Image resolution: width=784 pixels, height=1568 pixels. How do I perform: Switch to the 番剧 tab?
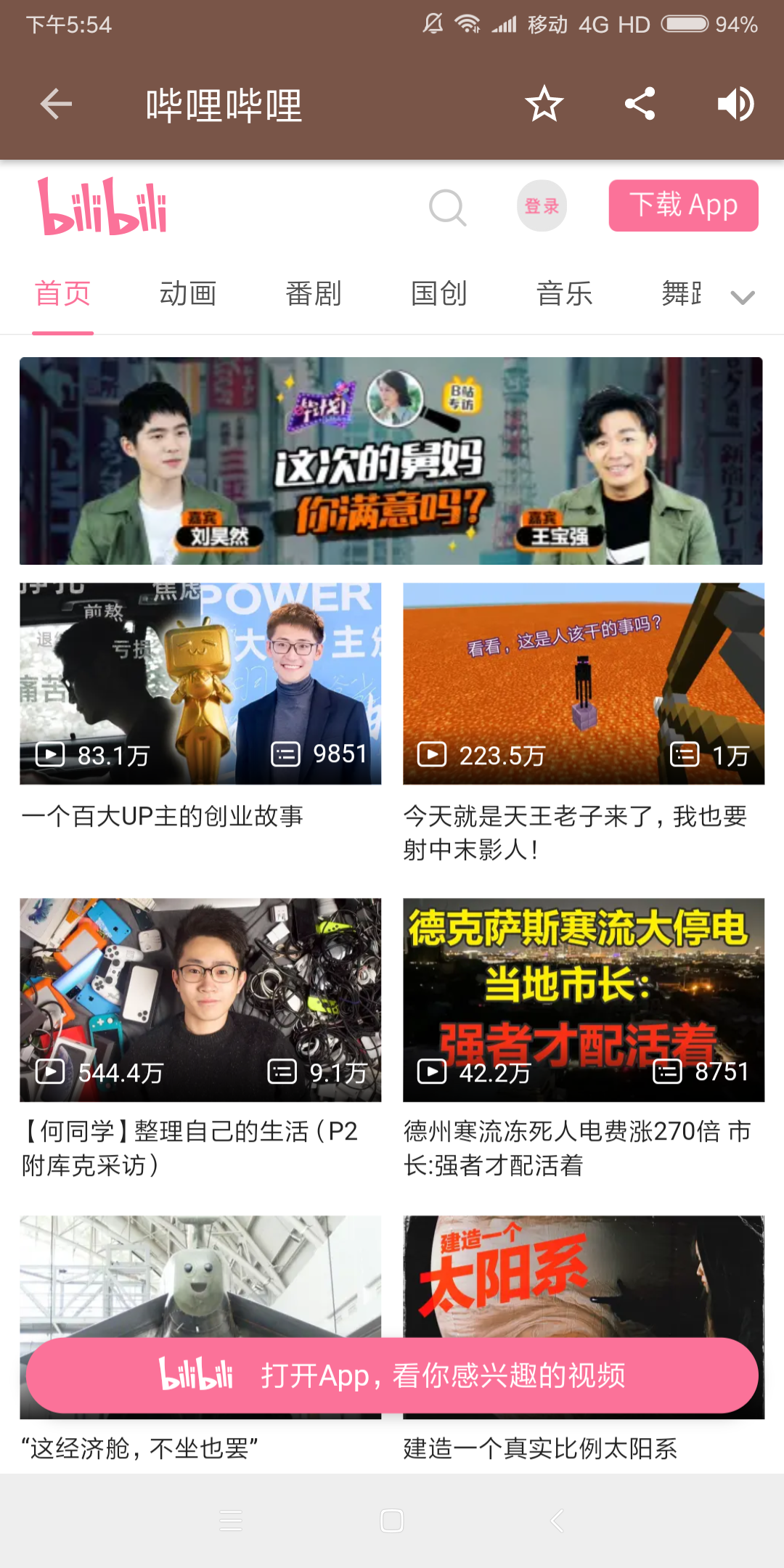coord(314,294)
